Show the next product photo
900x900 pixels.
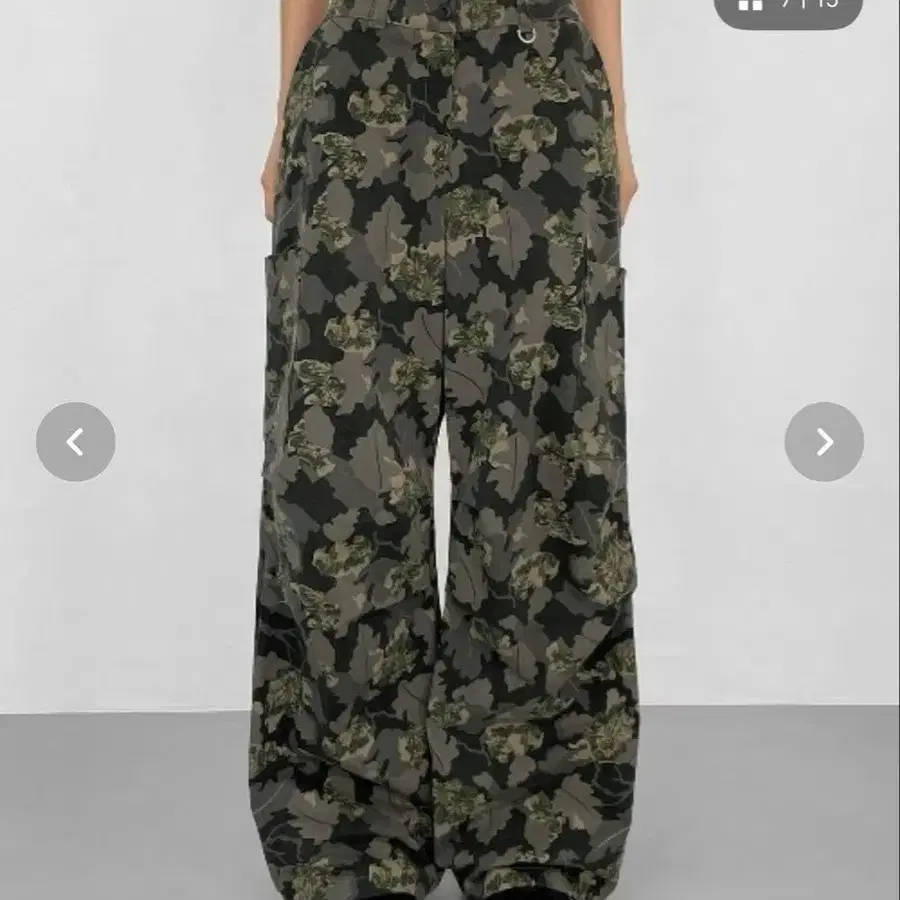pos(824,442)
